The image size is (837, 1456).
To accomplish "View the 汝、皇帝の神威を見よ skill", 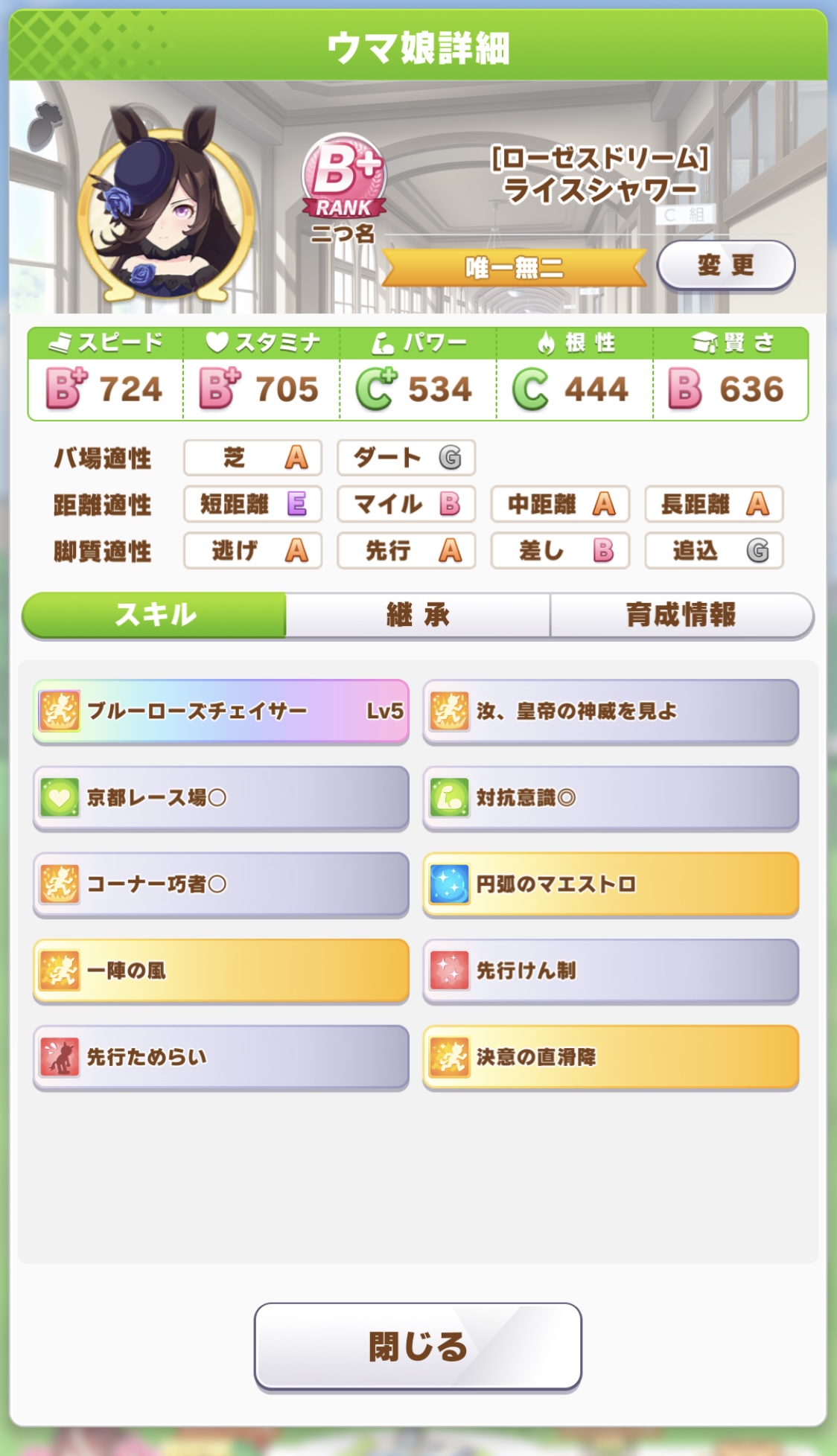I will point(611,711).
